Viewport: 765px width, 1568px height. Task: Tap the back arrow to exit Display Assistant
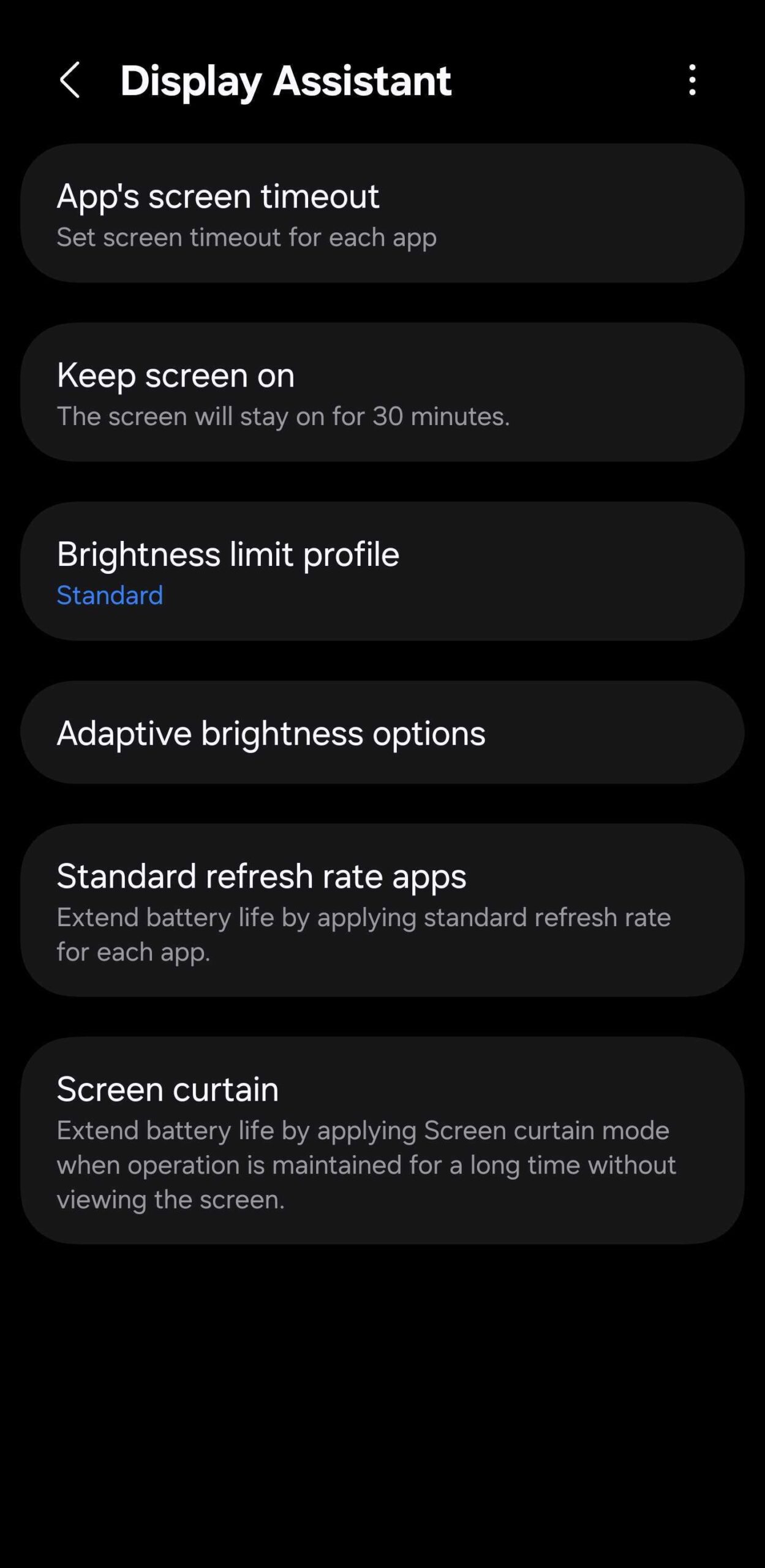69,81
